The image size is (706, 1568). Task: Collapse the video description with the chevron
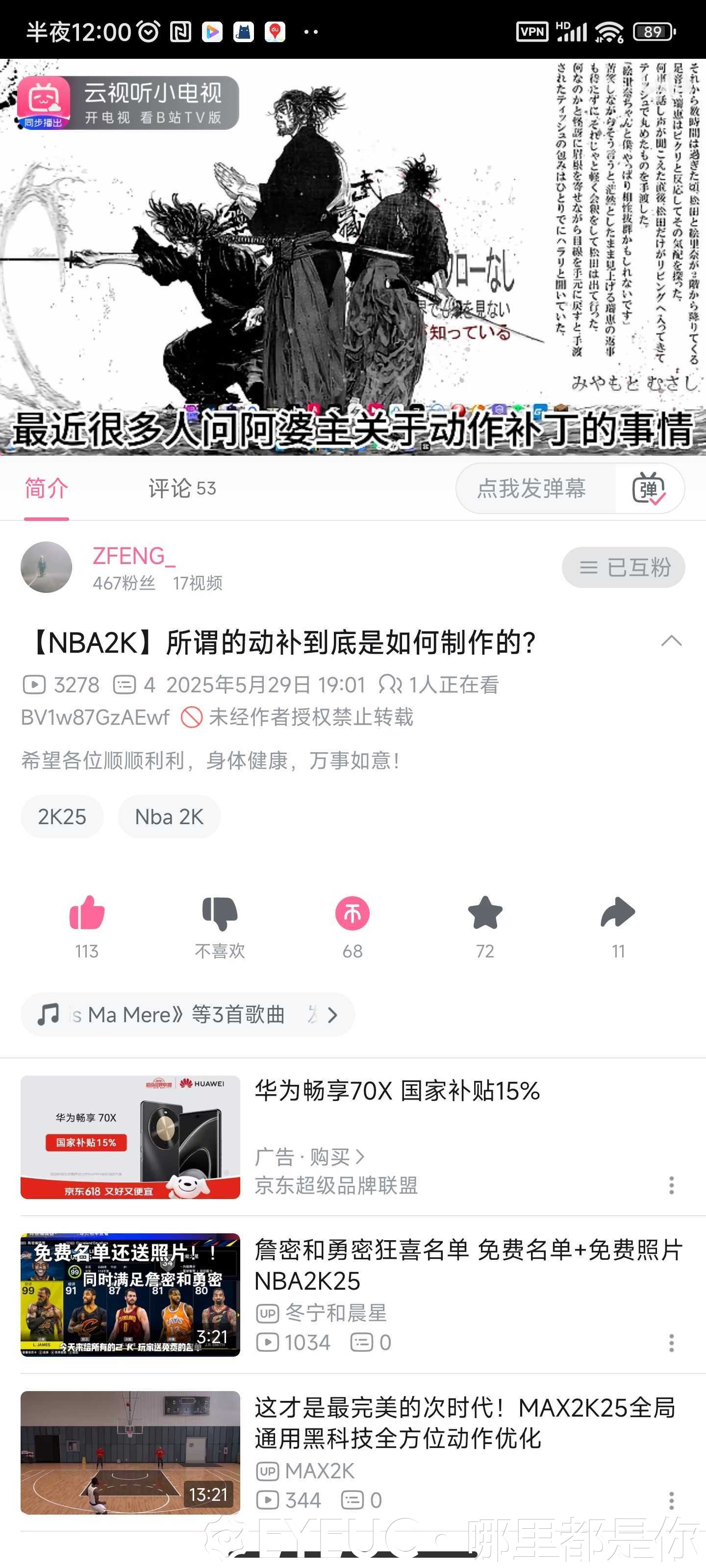pos(671,641)
